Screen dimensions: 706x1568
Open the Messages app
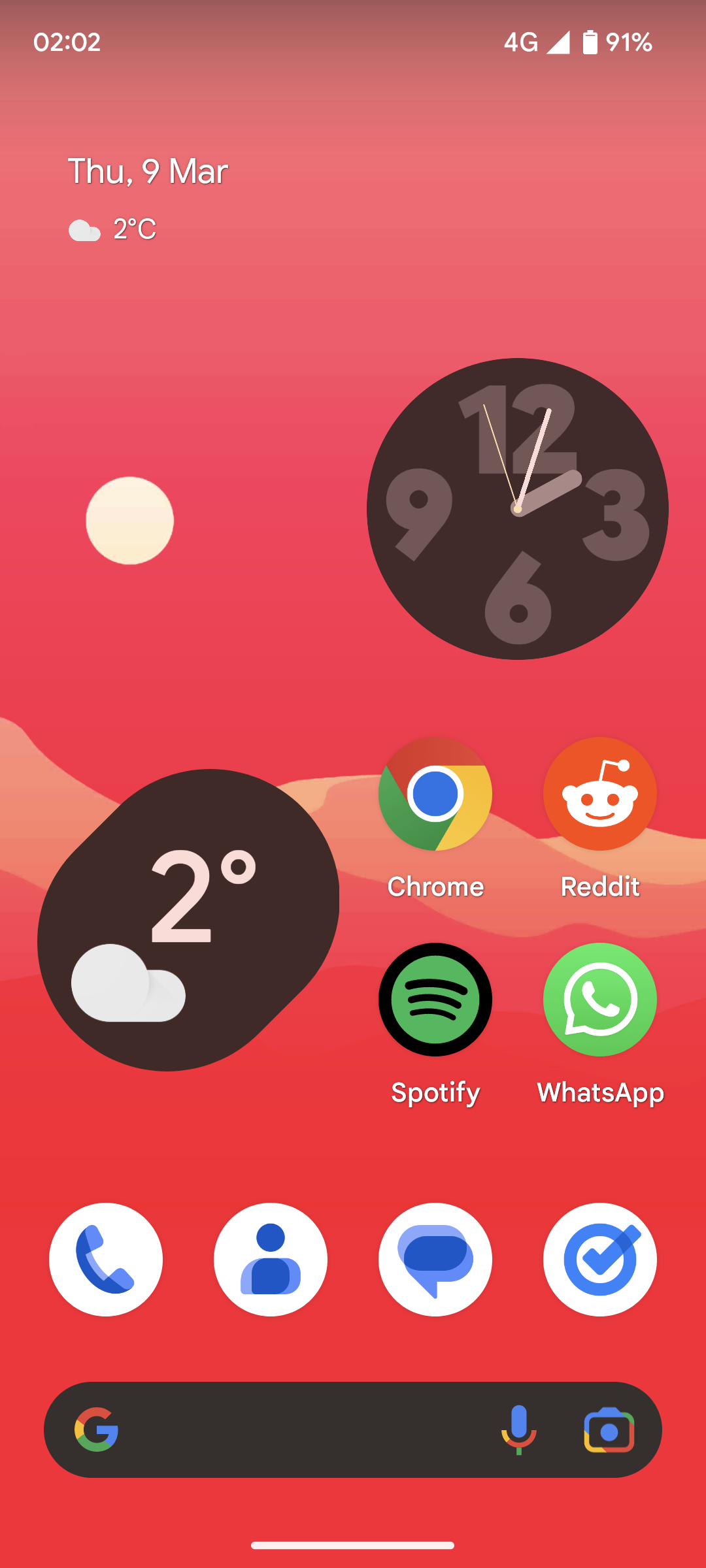[x=435, y=1260]
